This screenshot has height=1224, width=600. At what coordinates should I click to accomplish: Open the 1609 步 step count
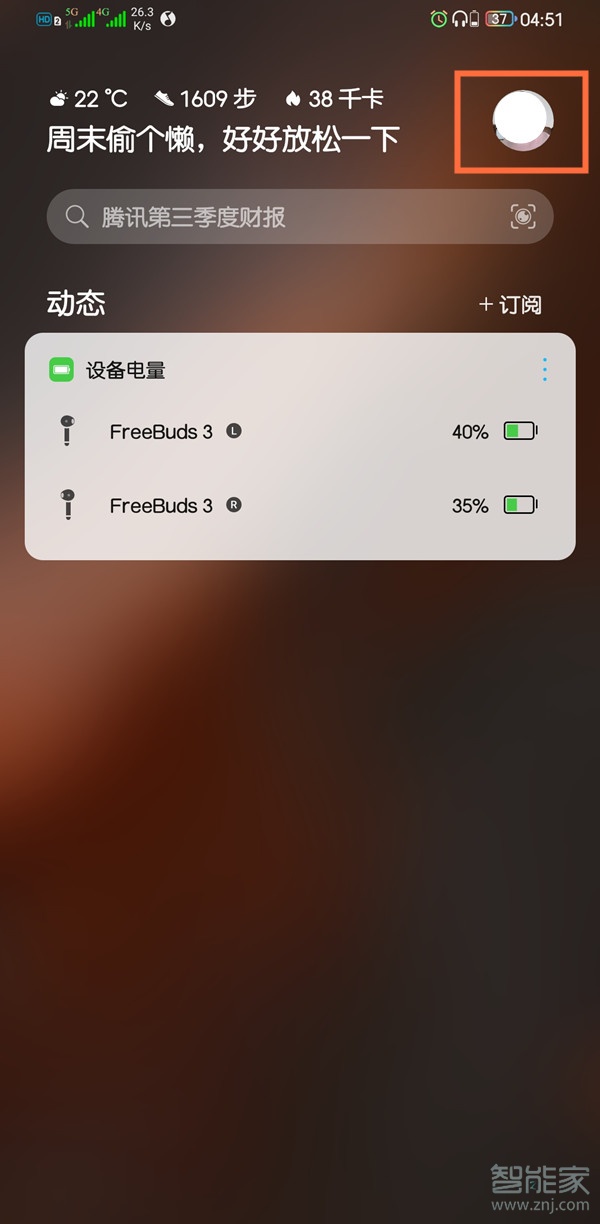point(206,99)
